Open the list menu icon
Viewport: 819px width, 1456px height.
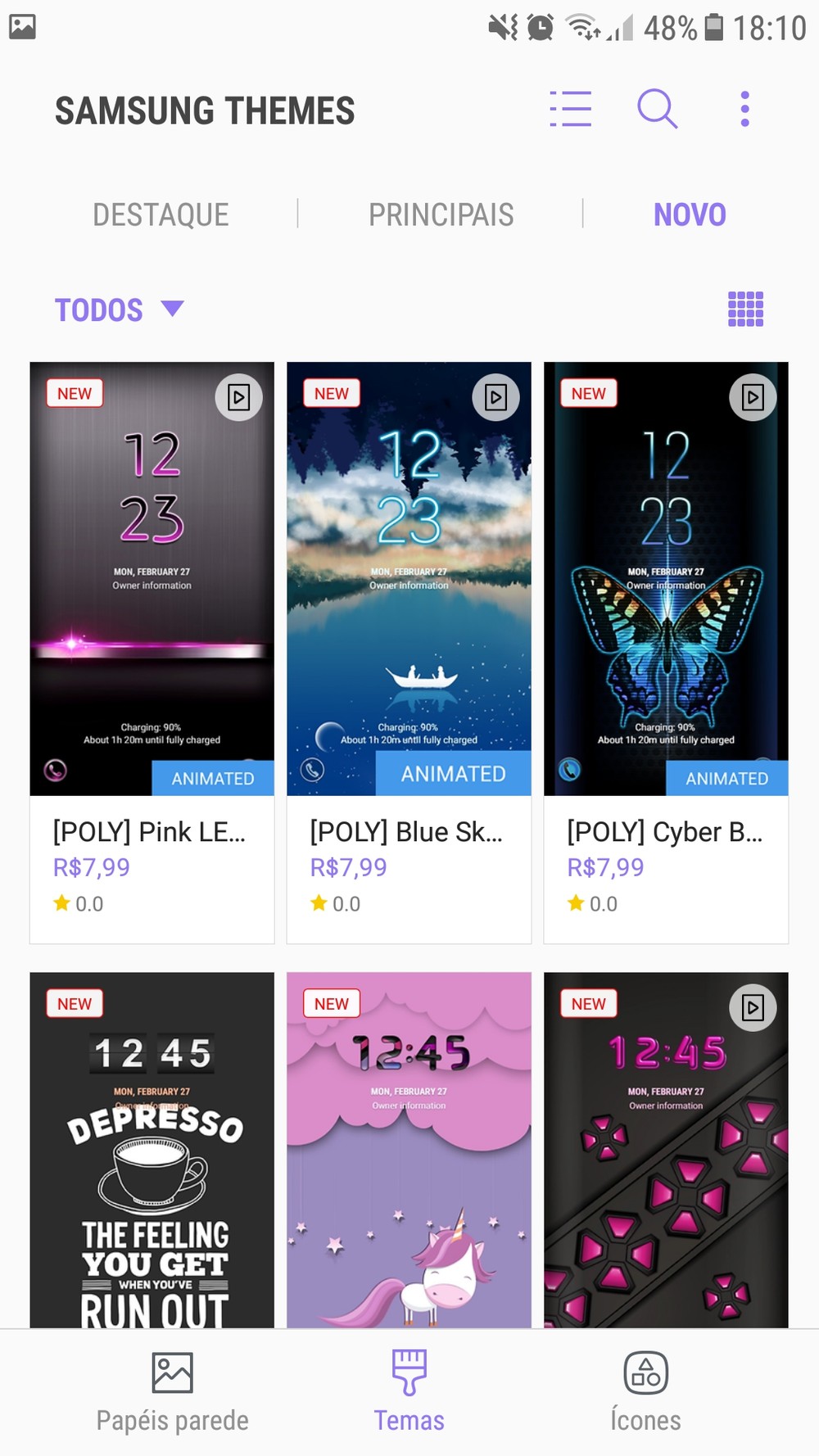pos(570,109)
